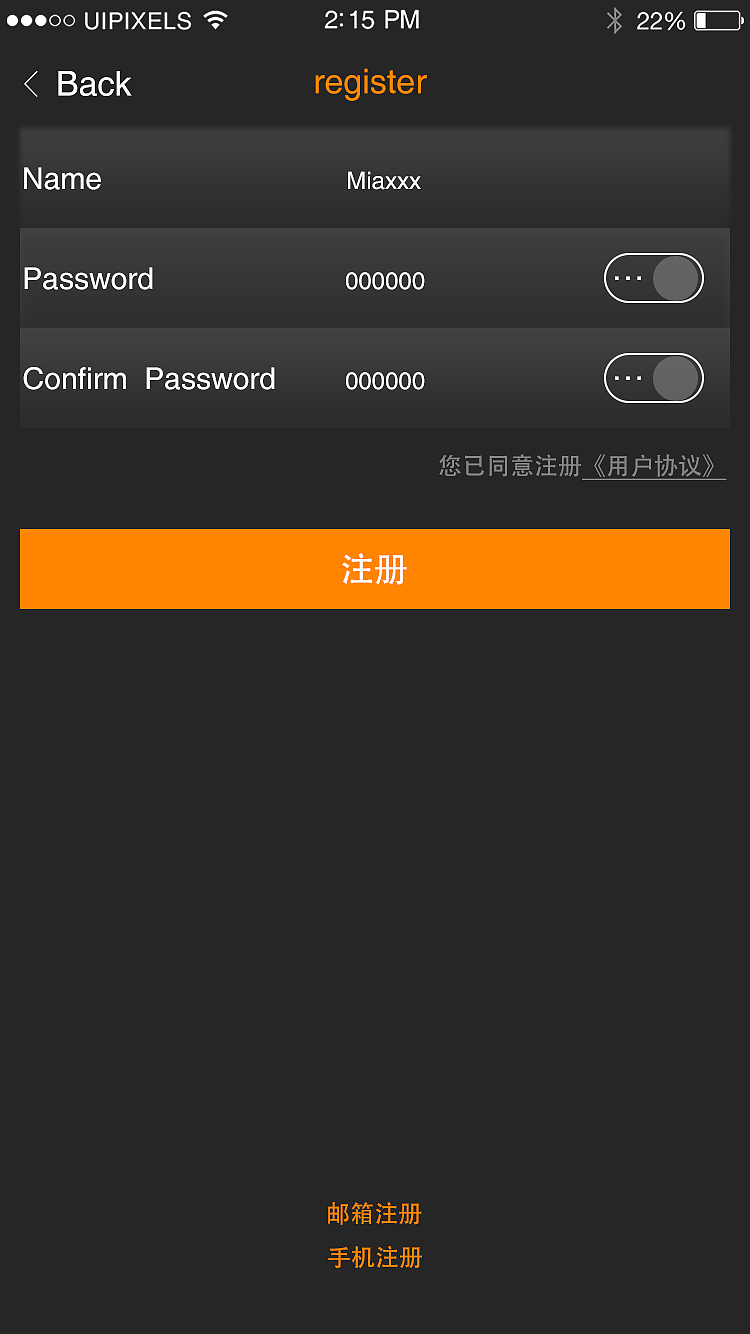750x1334 pixels.
Task: Click the 22% battery percentage indicator
Action: [x=659, y=19]
